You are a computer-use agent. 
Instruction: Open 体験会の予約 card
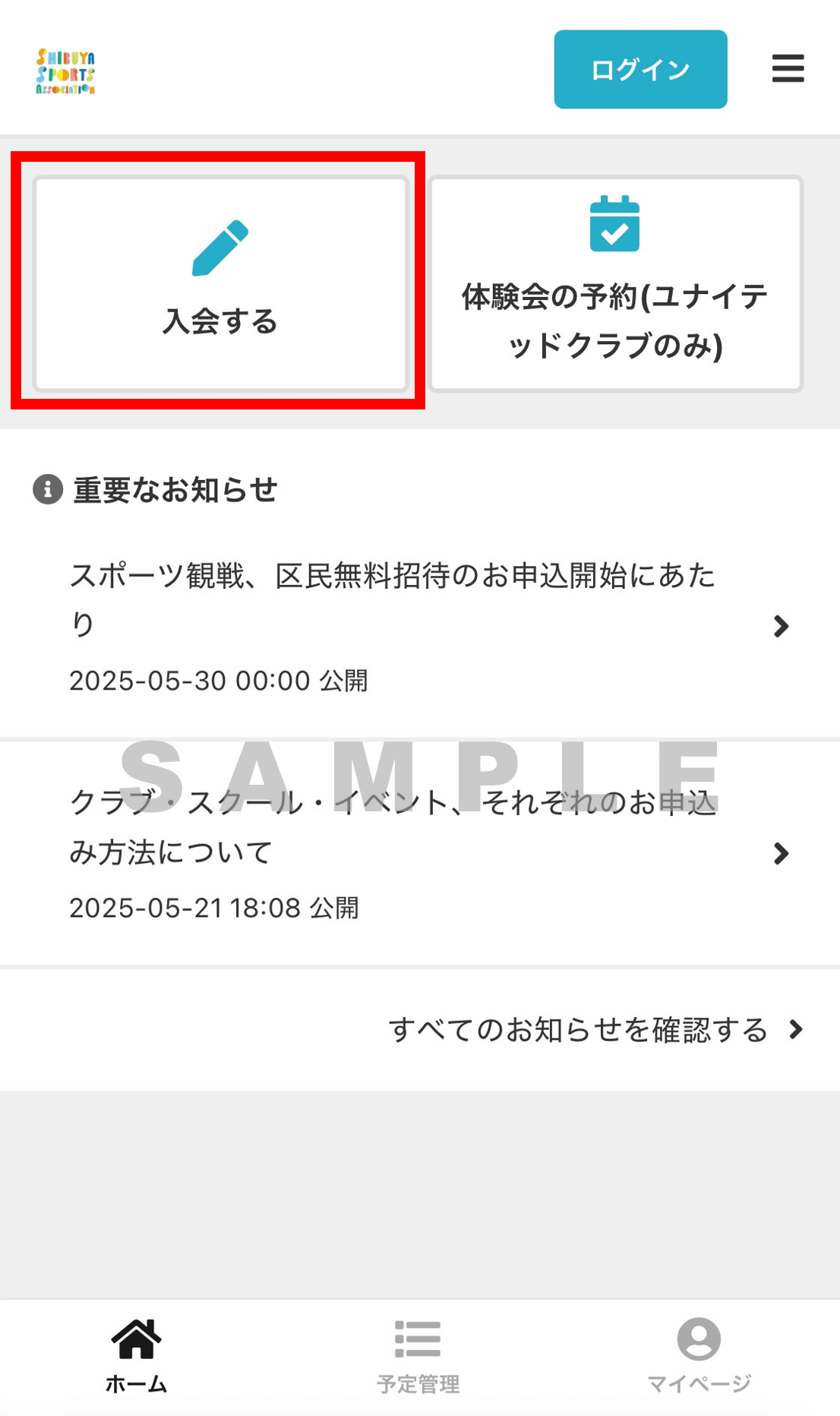(x=615, y=284)
